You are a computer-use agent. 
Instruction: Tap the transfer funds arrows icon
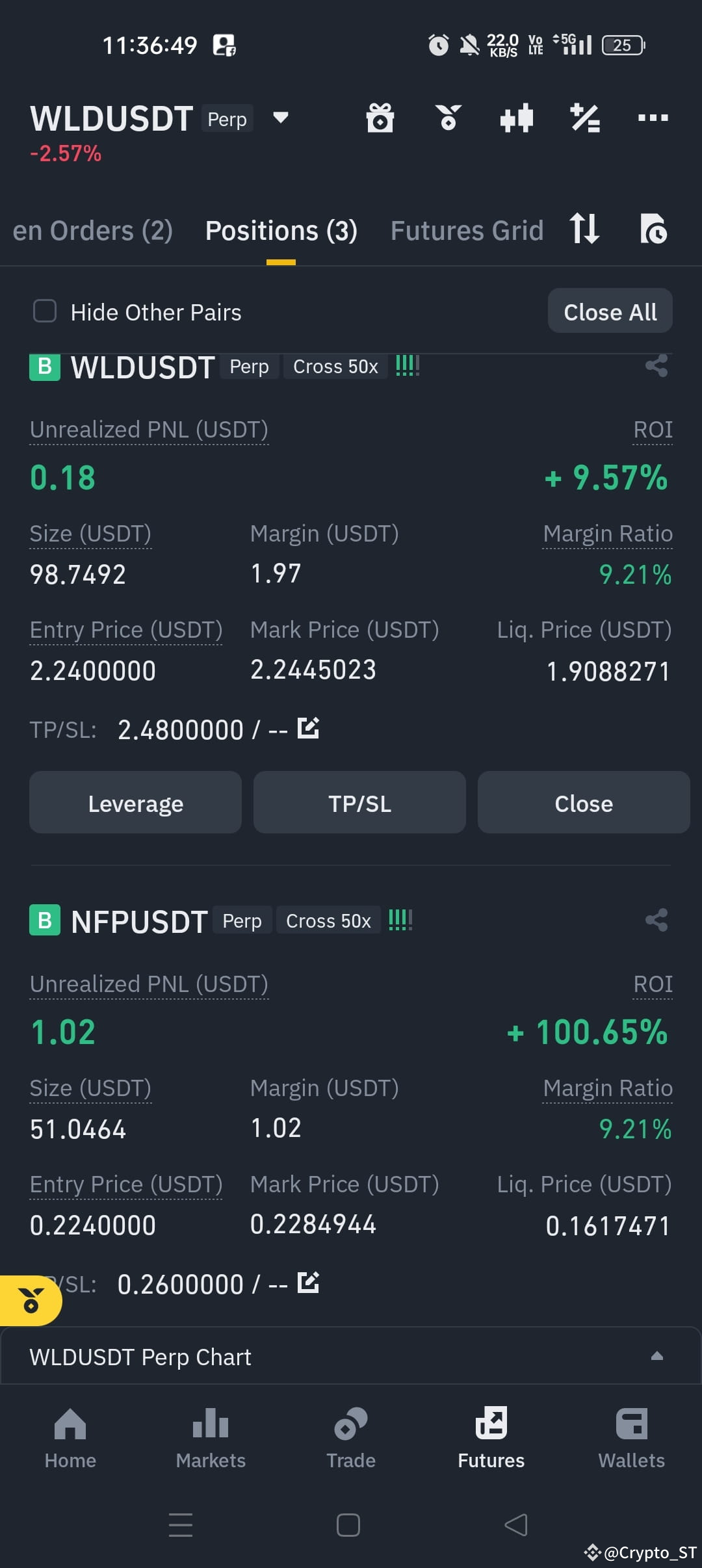(584, 230)
